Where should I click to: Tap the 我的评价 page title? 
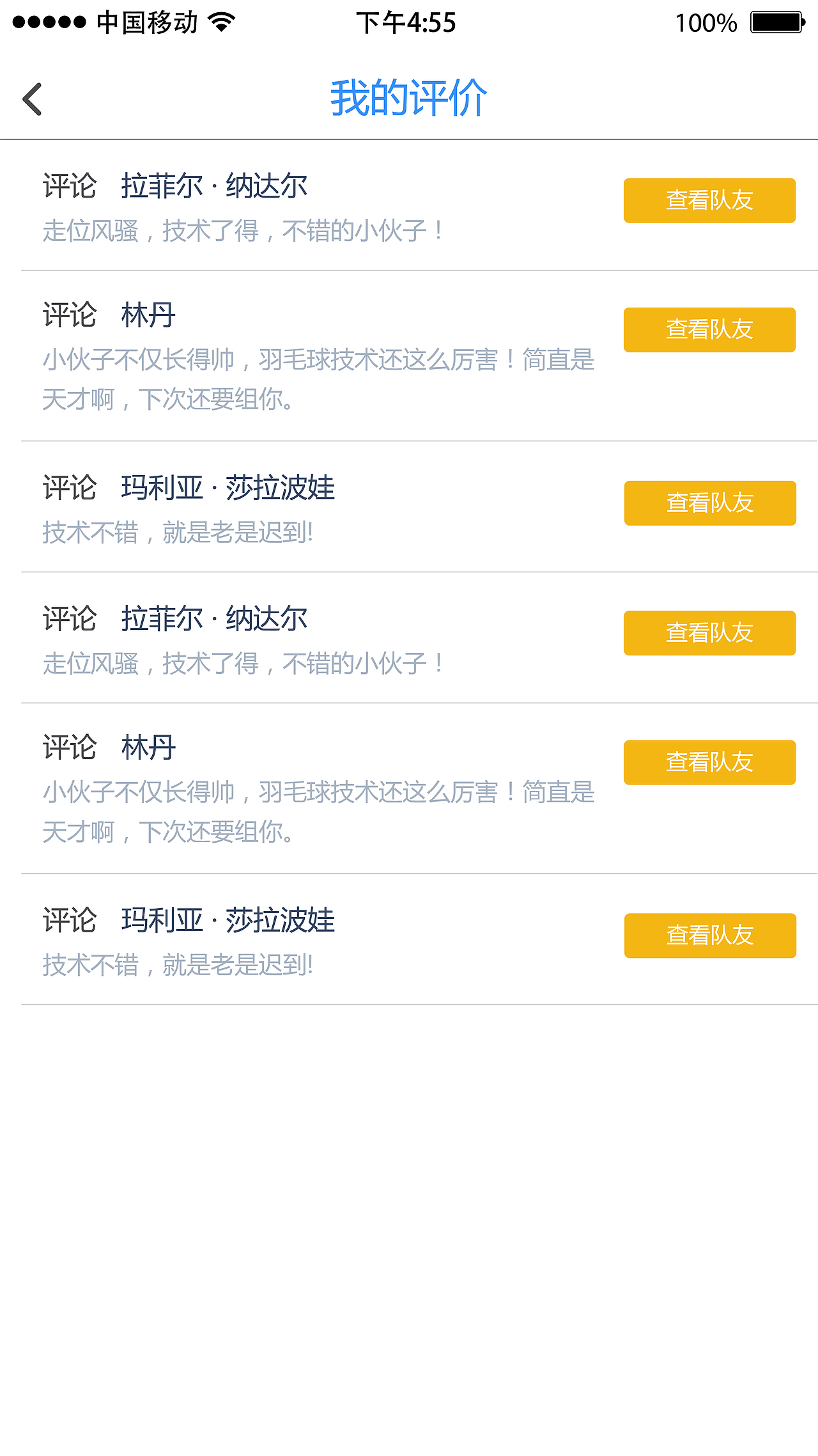pos(409,97)
